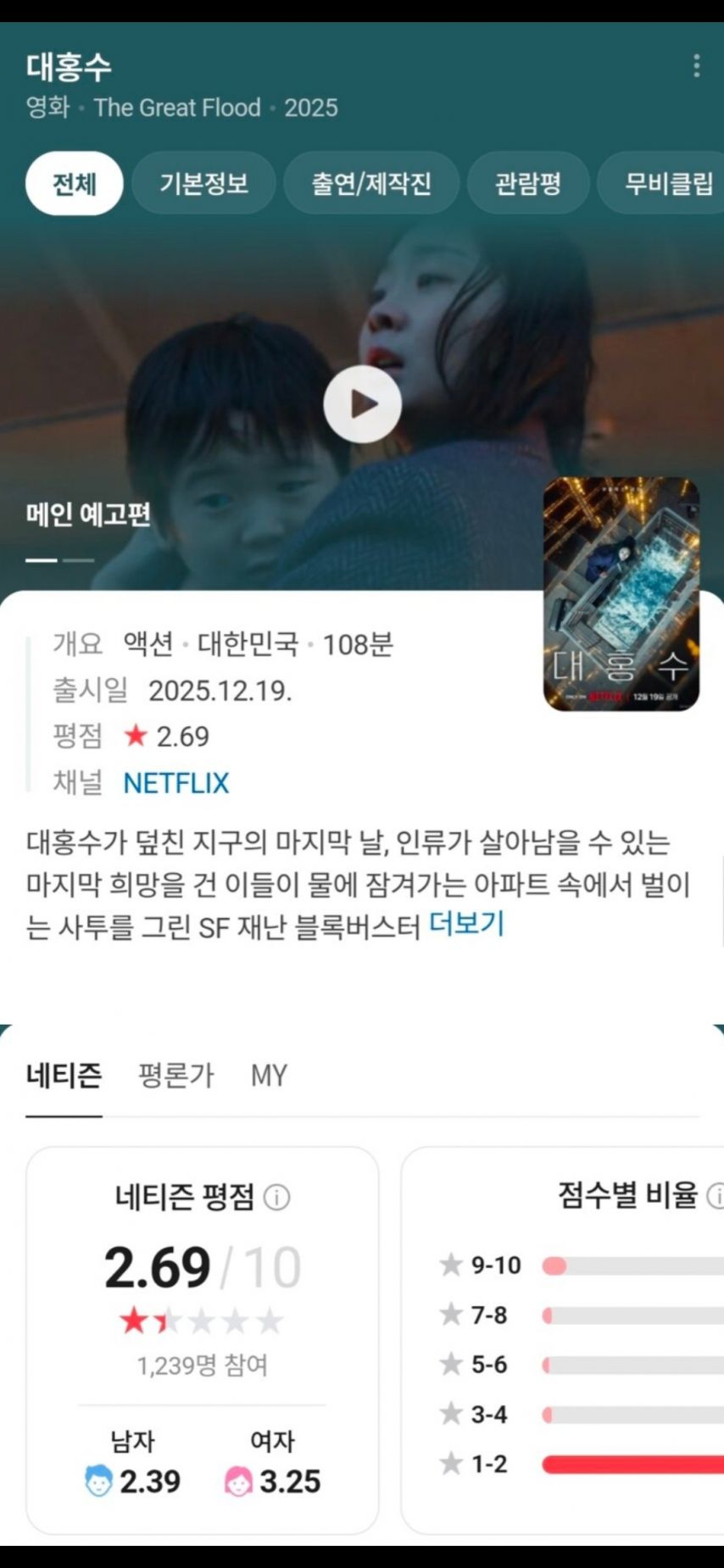Viewport: 724px width, 1568px height.
Task: Switch to the MY ratings tab
Action: [269, 1076]
